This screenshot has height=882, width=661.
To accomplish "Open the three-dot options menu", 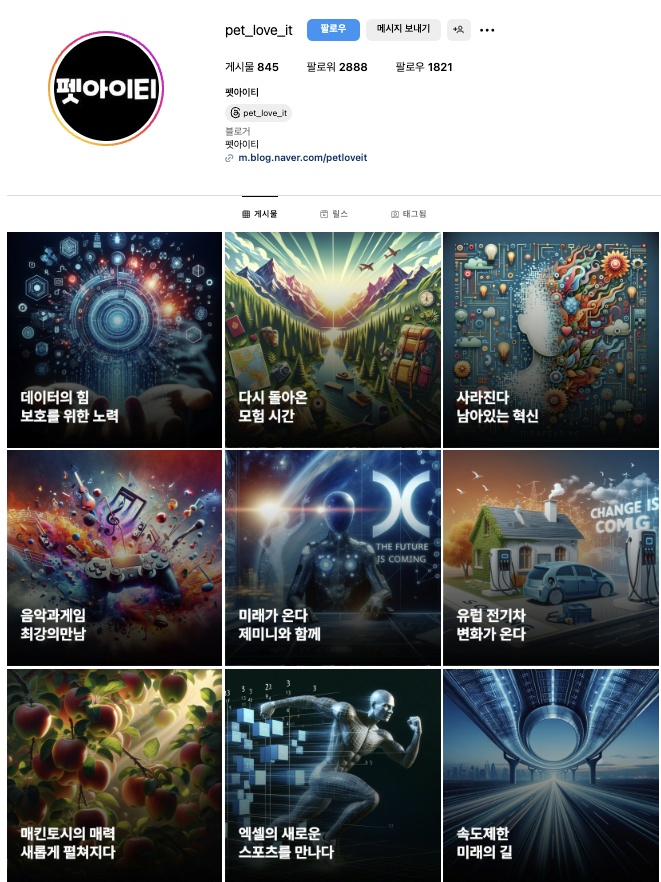I will pos(487,30).
